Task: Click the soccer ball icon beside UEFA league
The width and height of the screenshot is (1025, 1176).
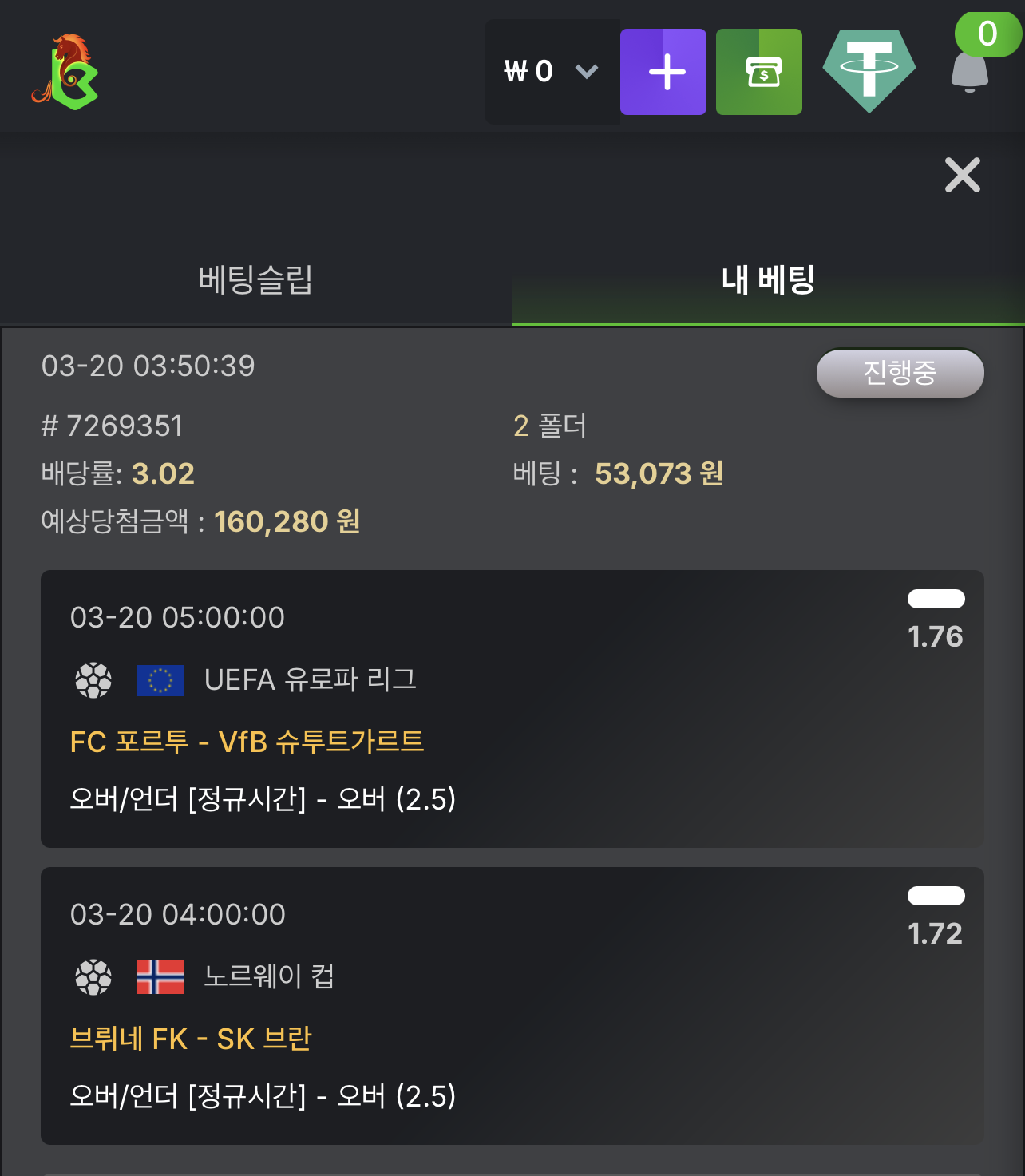Action: pyautogui.click(x=93, y=680)
